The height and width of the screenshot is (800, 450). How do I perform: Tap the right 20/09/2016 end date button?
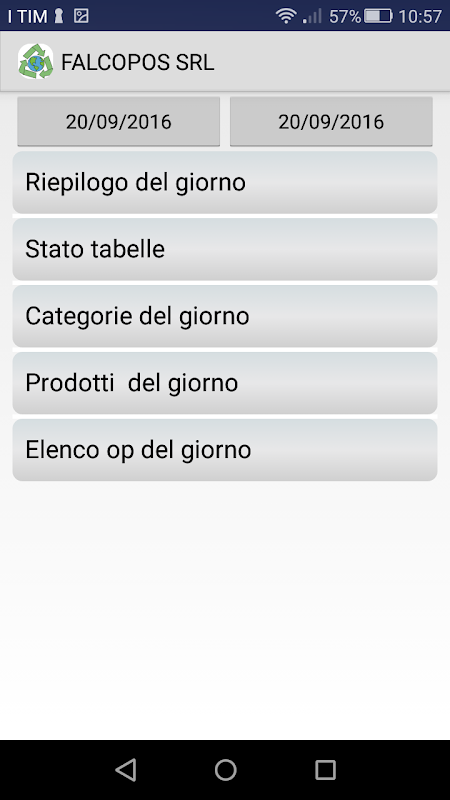tap(331, 121)
